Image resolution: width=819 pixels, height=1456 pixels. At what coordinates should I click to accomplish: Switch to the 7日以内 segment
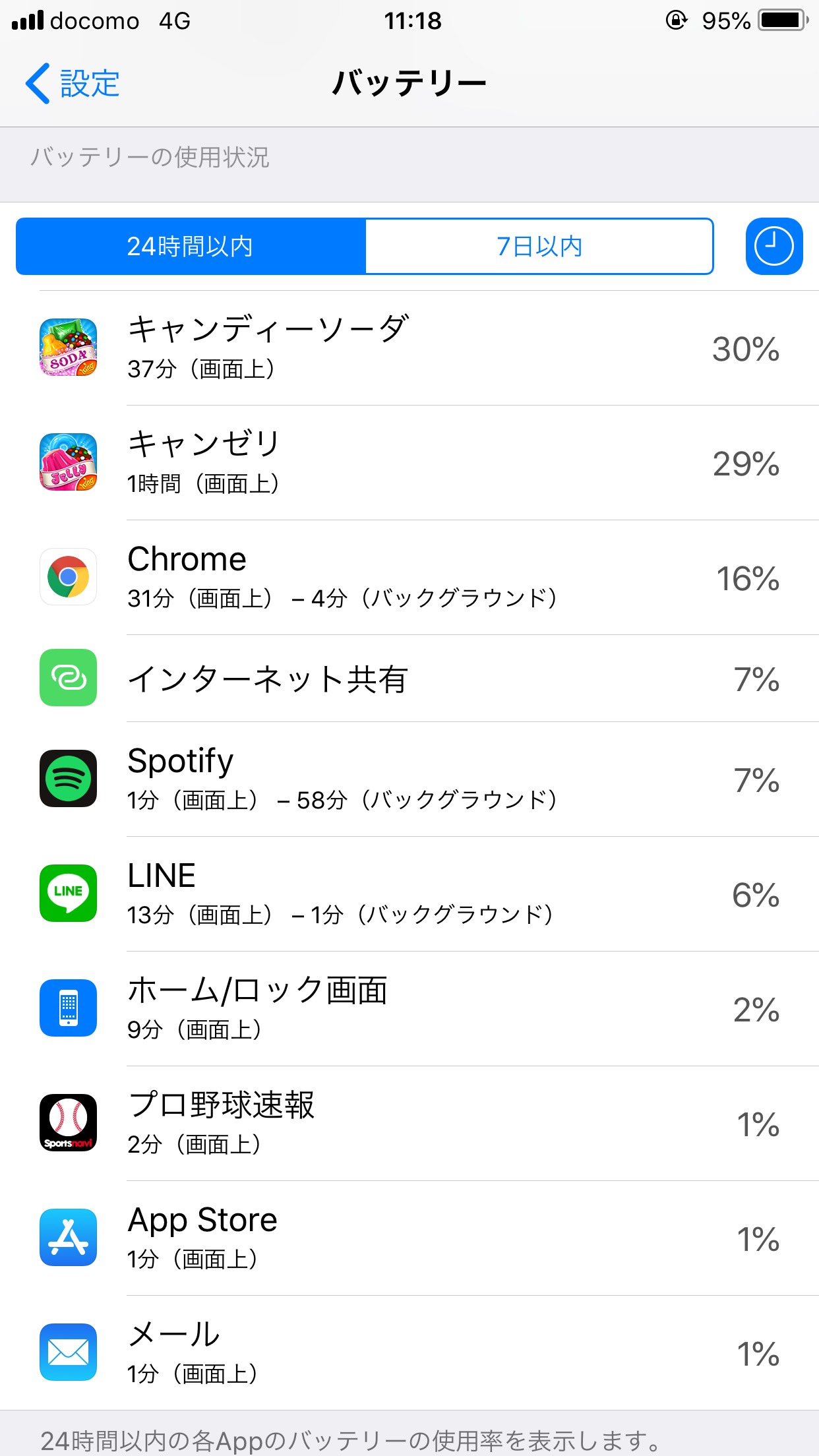coord(539,246)
